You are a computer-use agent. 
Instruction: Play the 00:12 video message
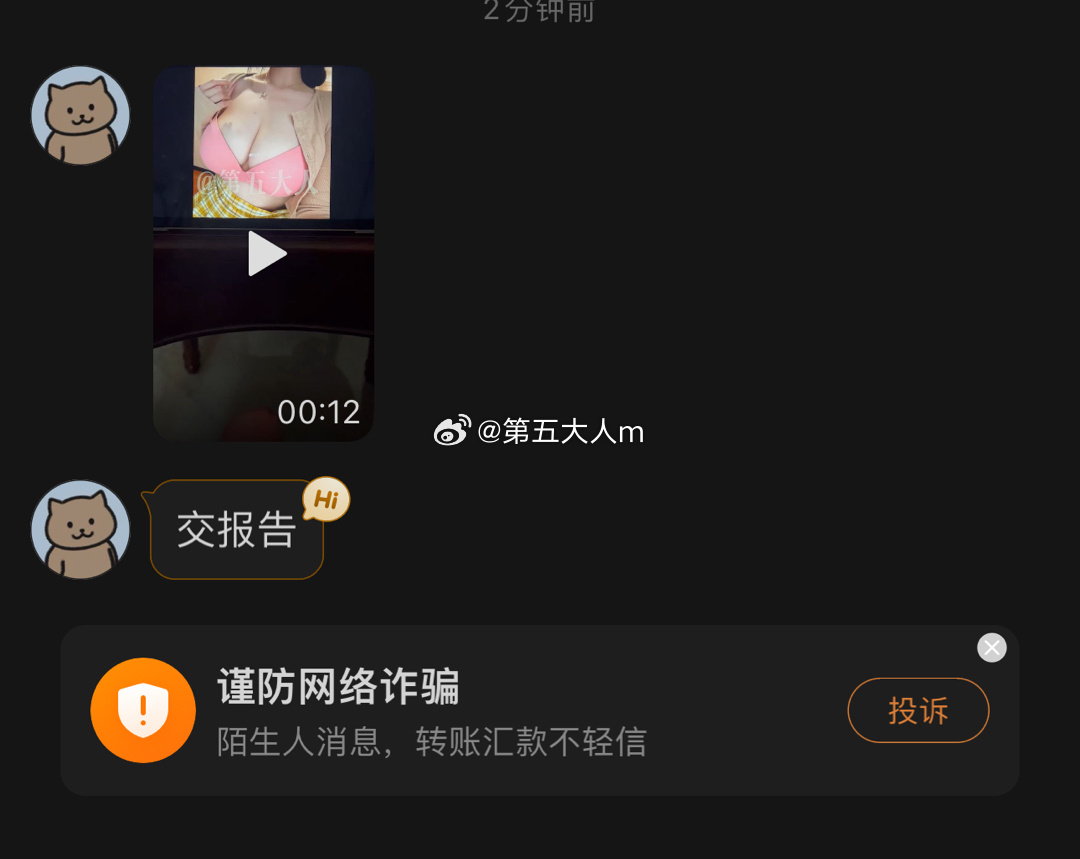[266, 253]
